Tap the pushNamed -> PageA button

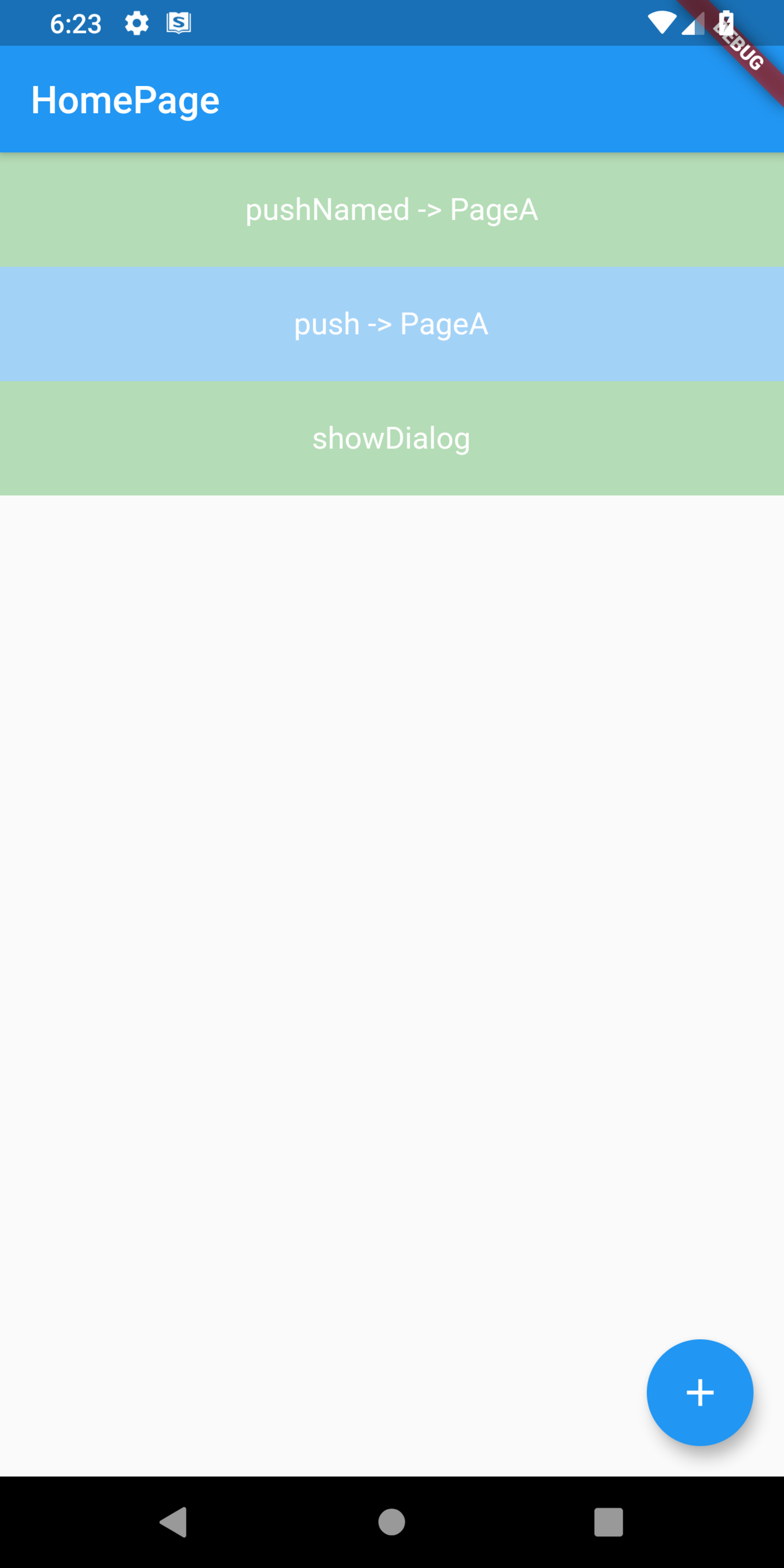392,209
